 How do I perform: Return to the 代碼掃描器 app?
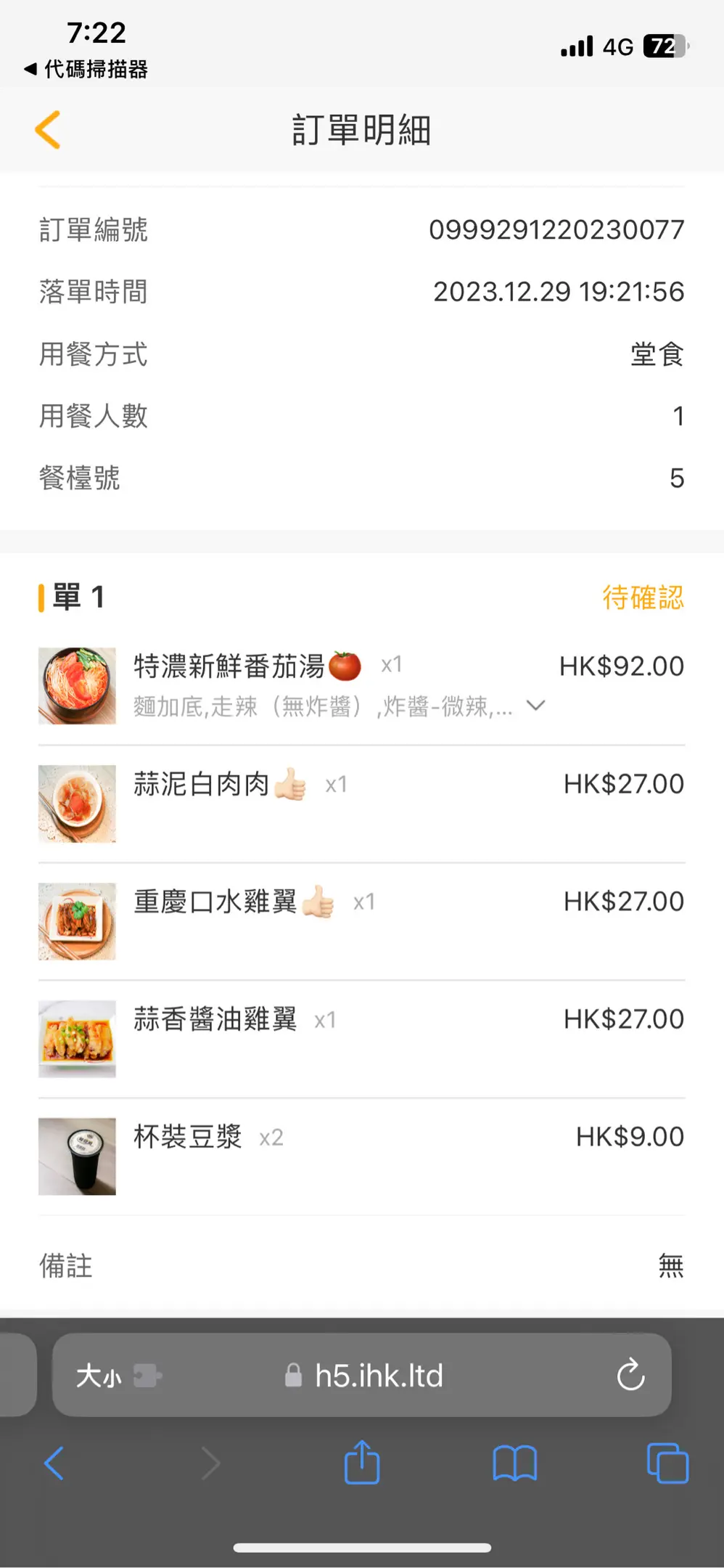tap(86, 70)
